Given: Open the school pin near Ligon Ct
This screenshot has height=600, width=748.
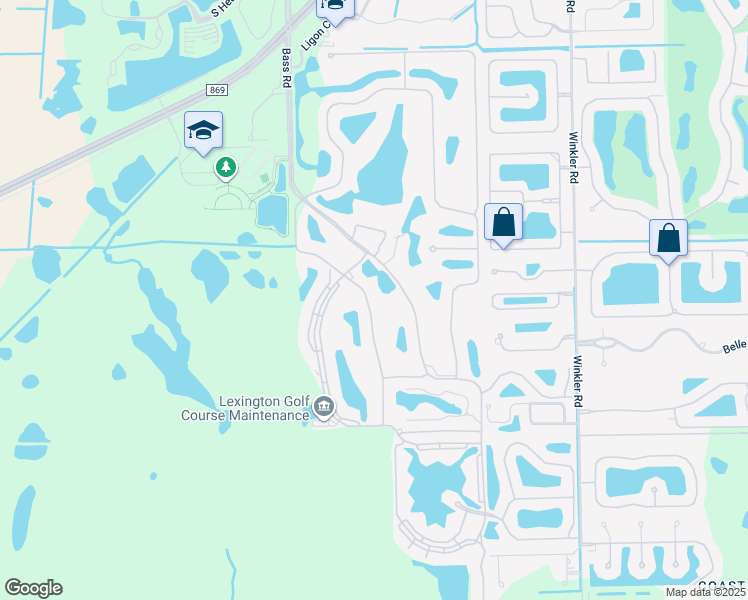Looking at the screenshot, I should point(335,8).
